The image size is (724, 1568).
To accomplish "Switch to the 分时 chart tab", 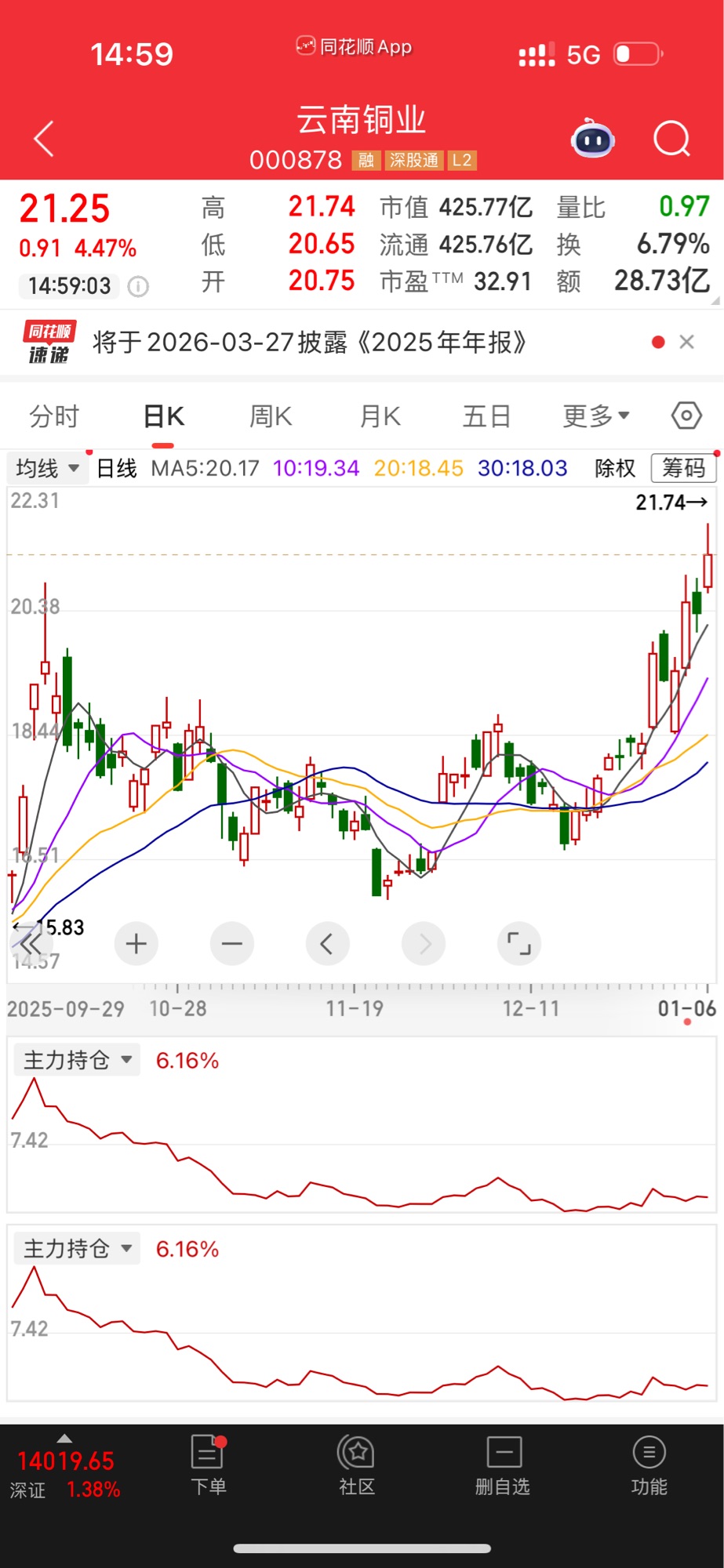I will (x=54, y=416).
